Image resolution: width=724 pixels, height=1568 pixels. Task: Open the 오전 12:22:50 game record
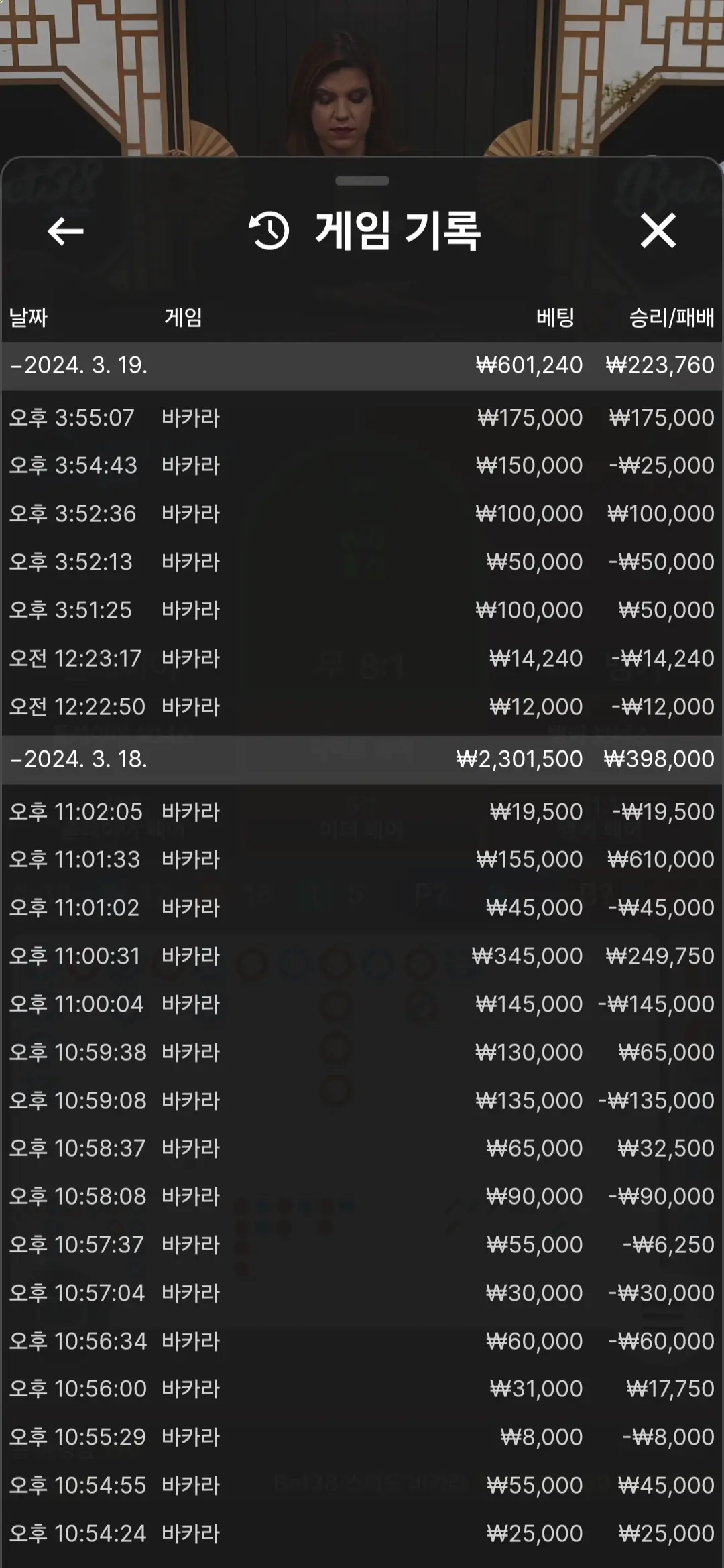coord(362,707)
